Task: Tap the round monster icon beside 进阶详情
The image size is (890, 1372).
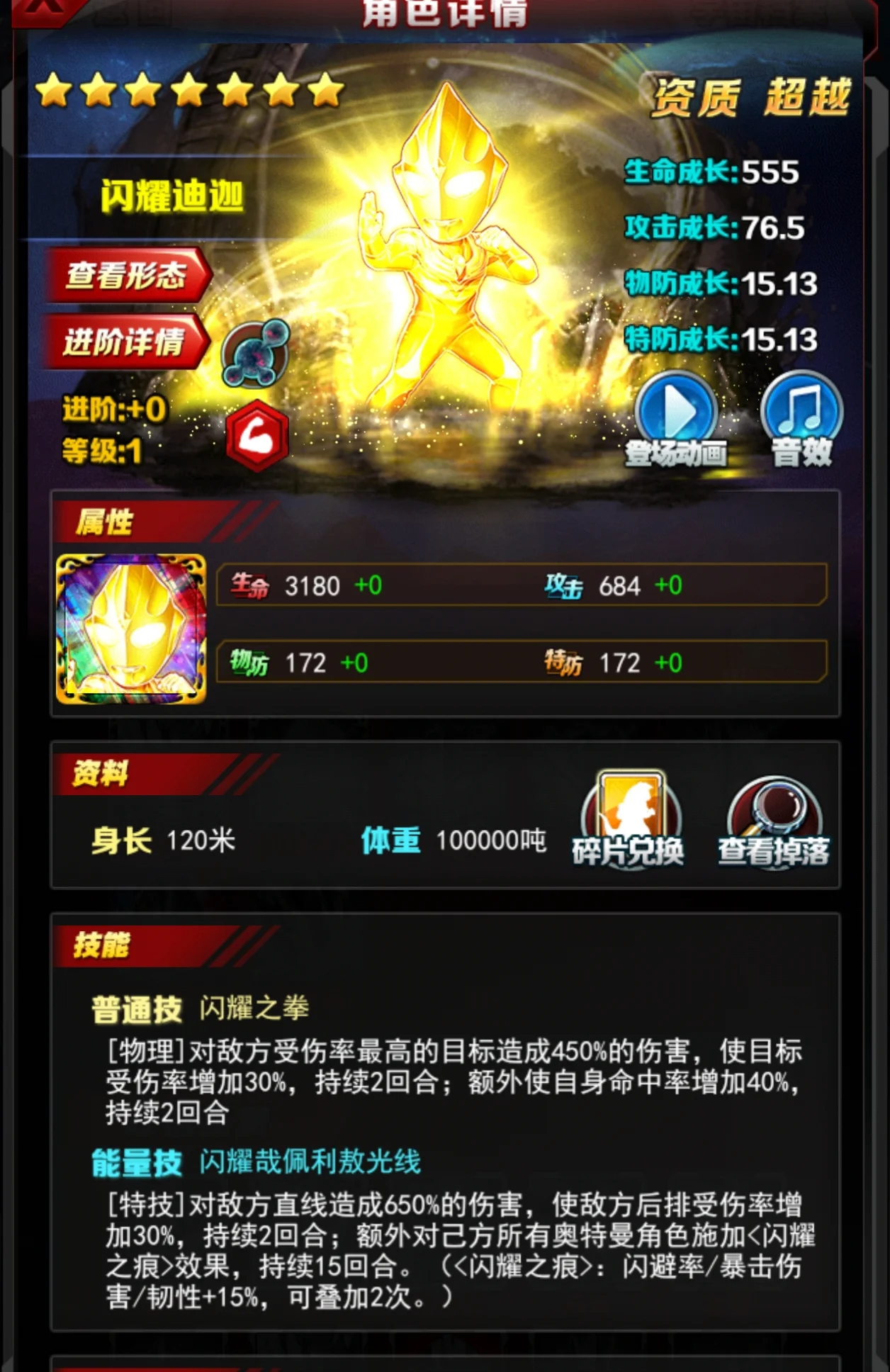Action: tap(256, 353)
